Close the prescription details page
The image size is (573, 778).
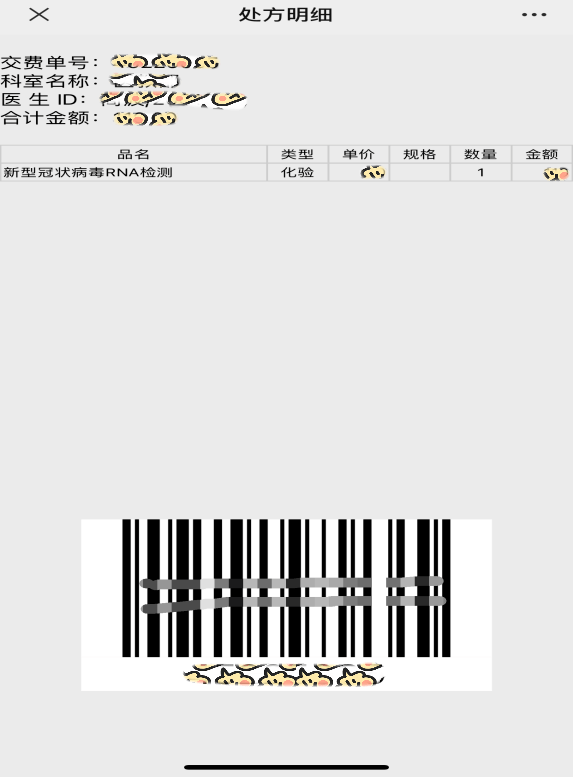pos(39,14)
